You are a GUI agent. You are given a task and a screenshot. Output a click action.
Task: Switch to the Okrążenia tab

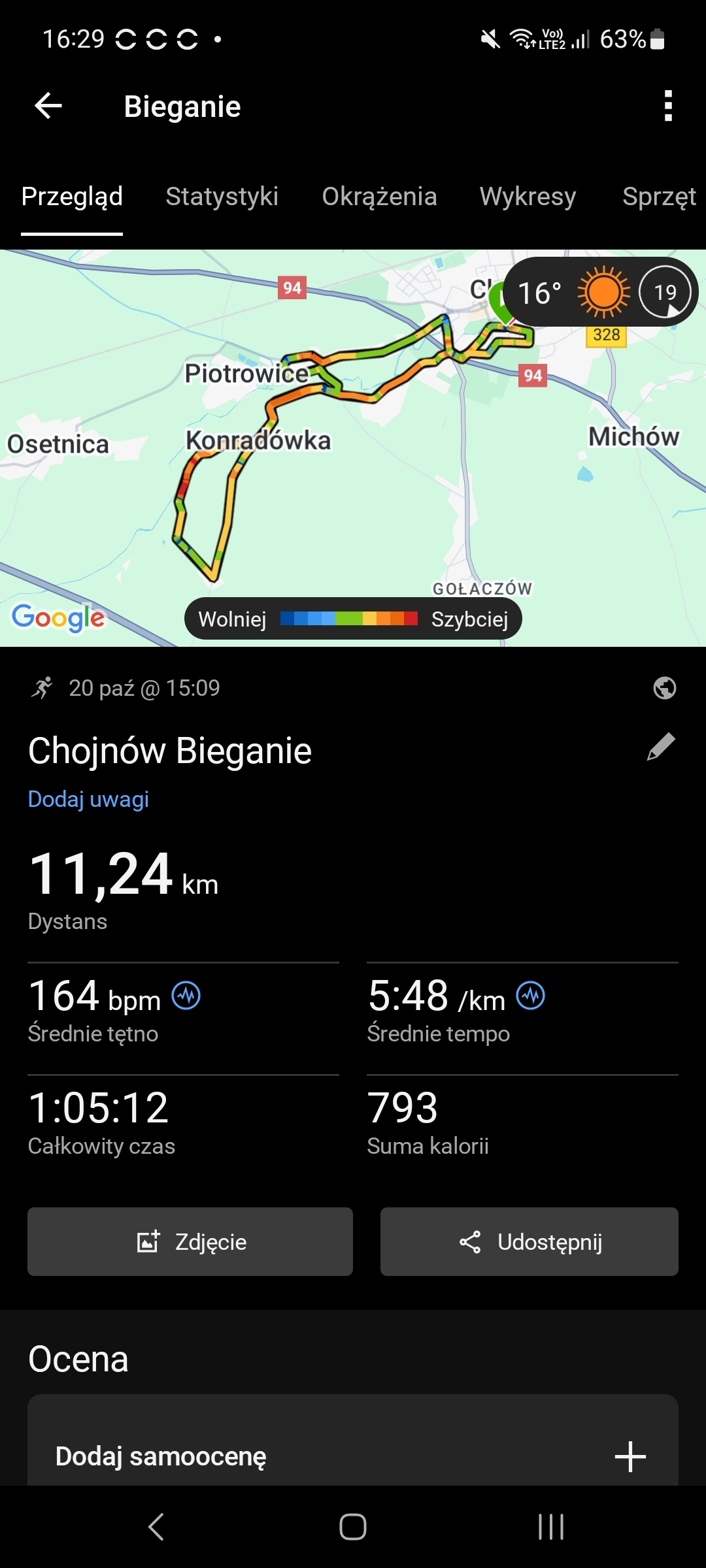coord(379,197)
